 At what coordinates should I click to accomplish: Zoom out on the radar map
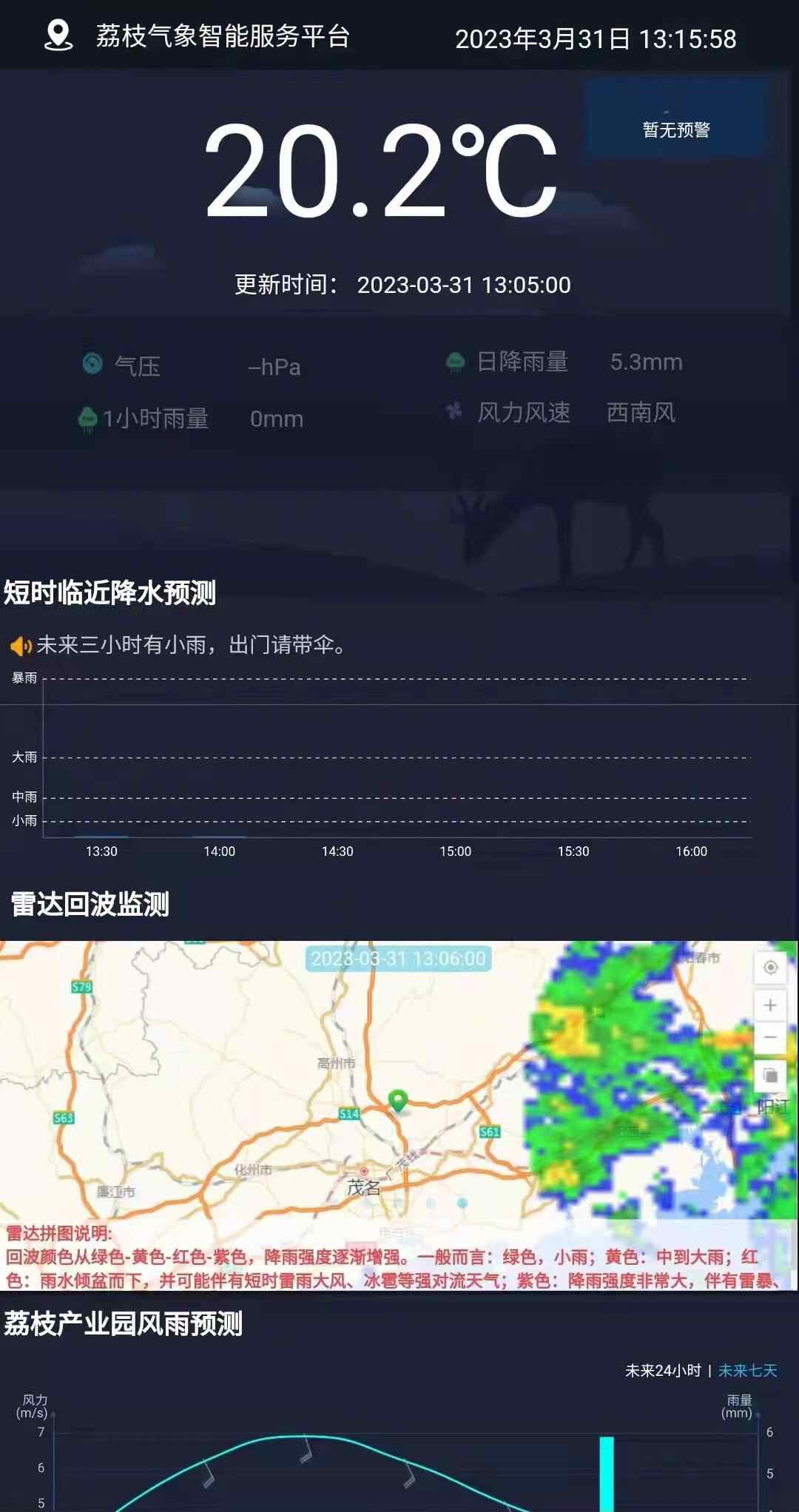[770, 1037]
